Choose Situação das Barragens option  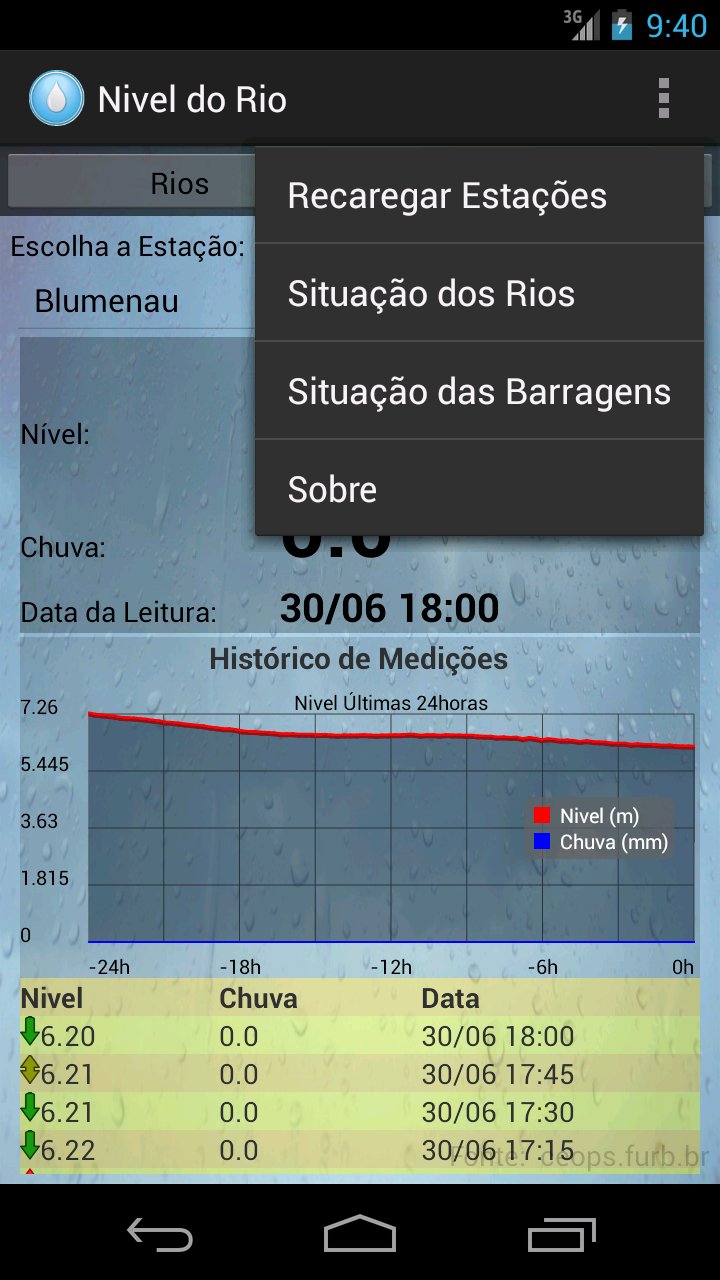click(479, 392)
